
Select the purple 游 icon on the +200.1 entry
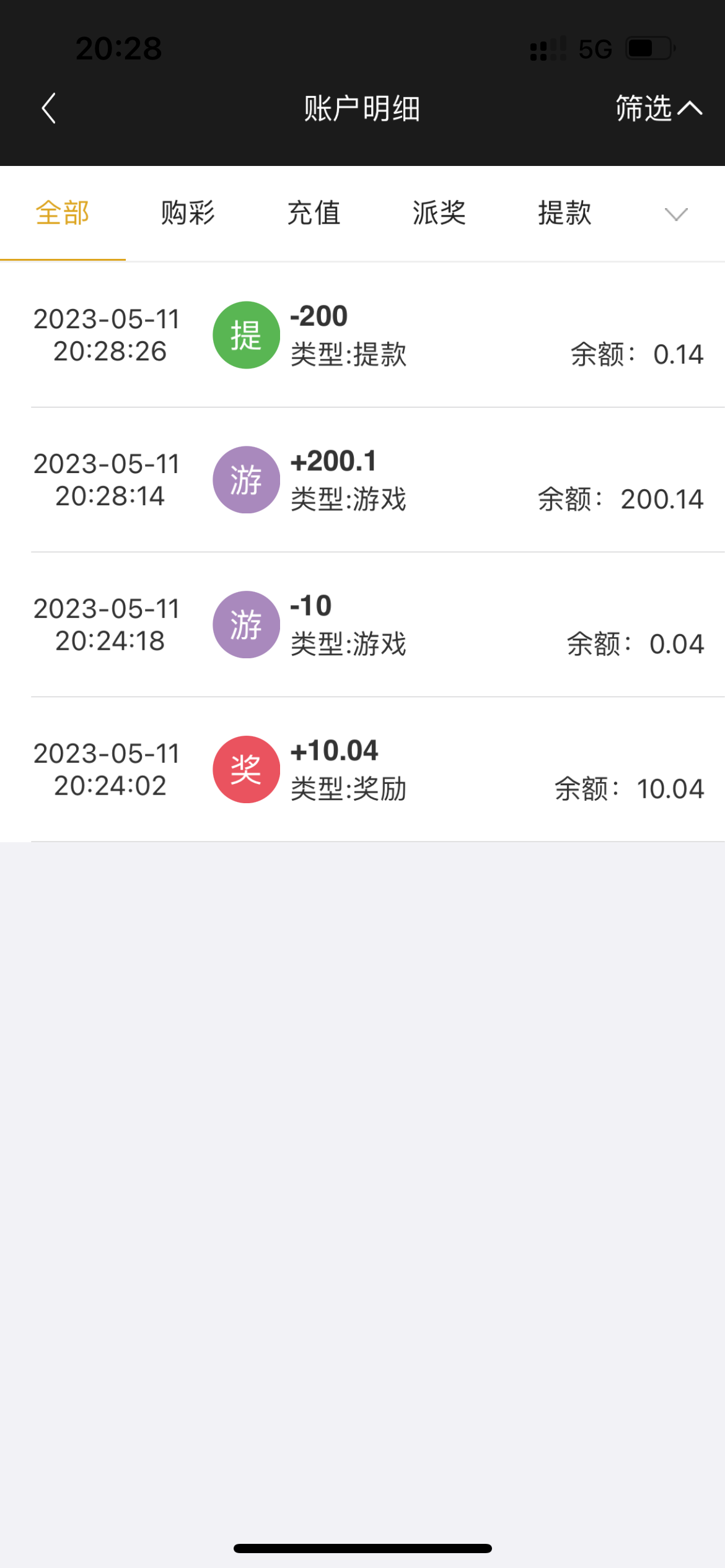pos(246,479)
